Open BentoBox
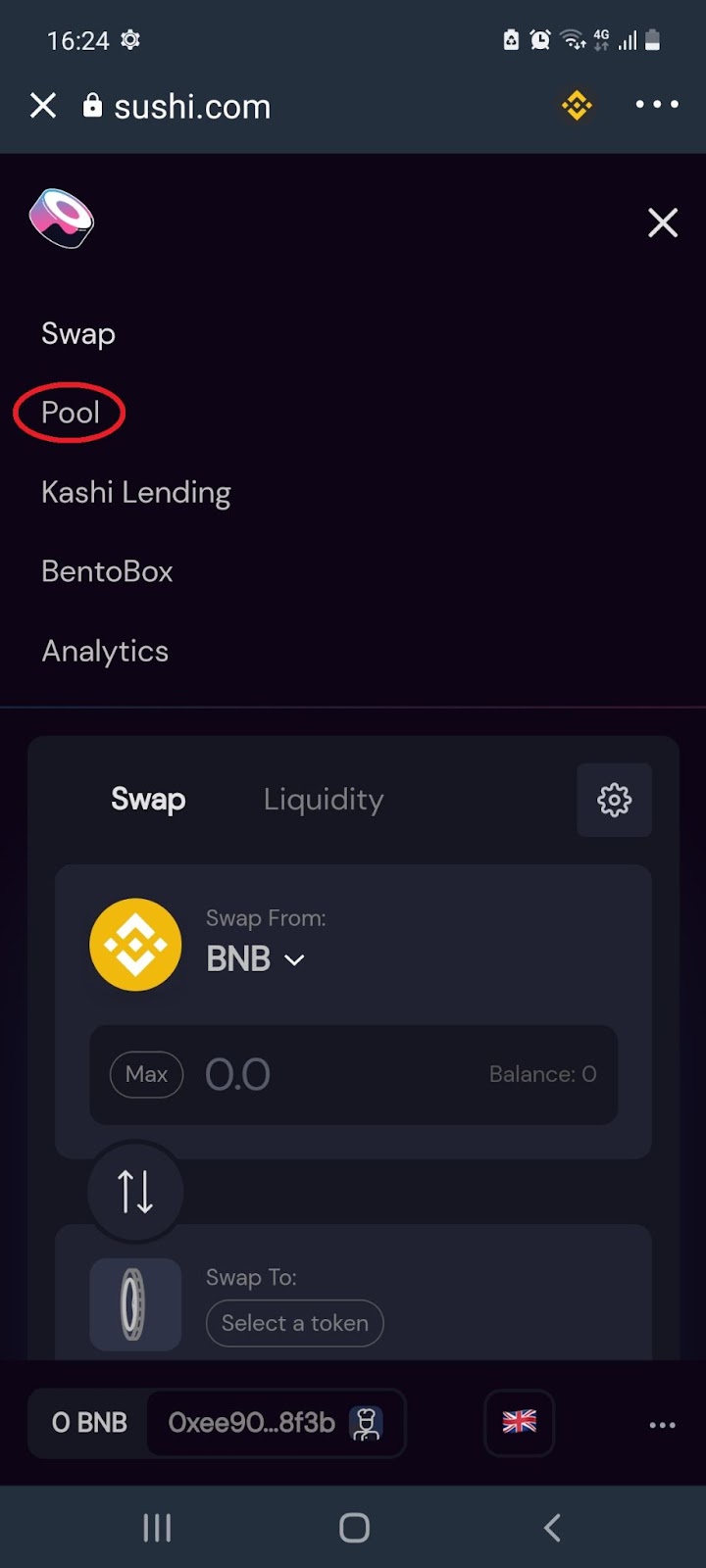 107,571
